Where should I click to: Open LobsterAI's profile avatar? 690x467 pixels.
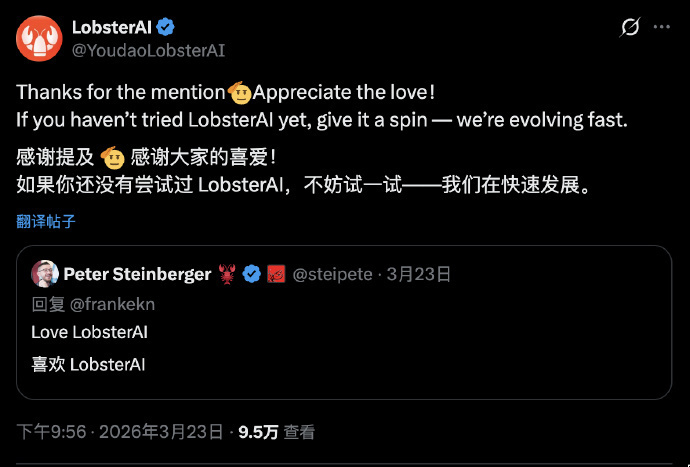coord(35,35)
